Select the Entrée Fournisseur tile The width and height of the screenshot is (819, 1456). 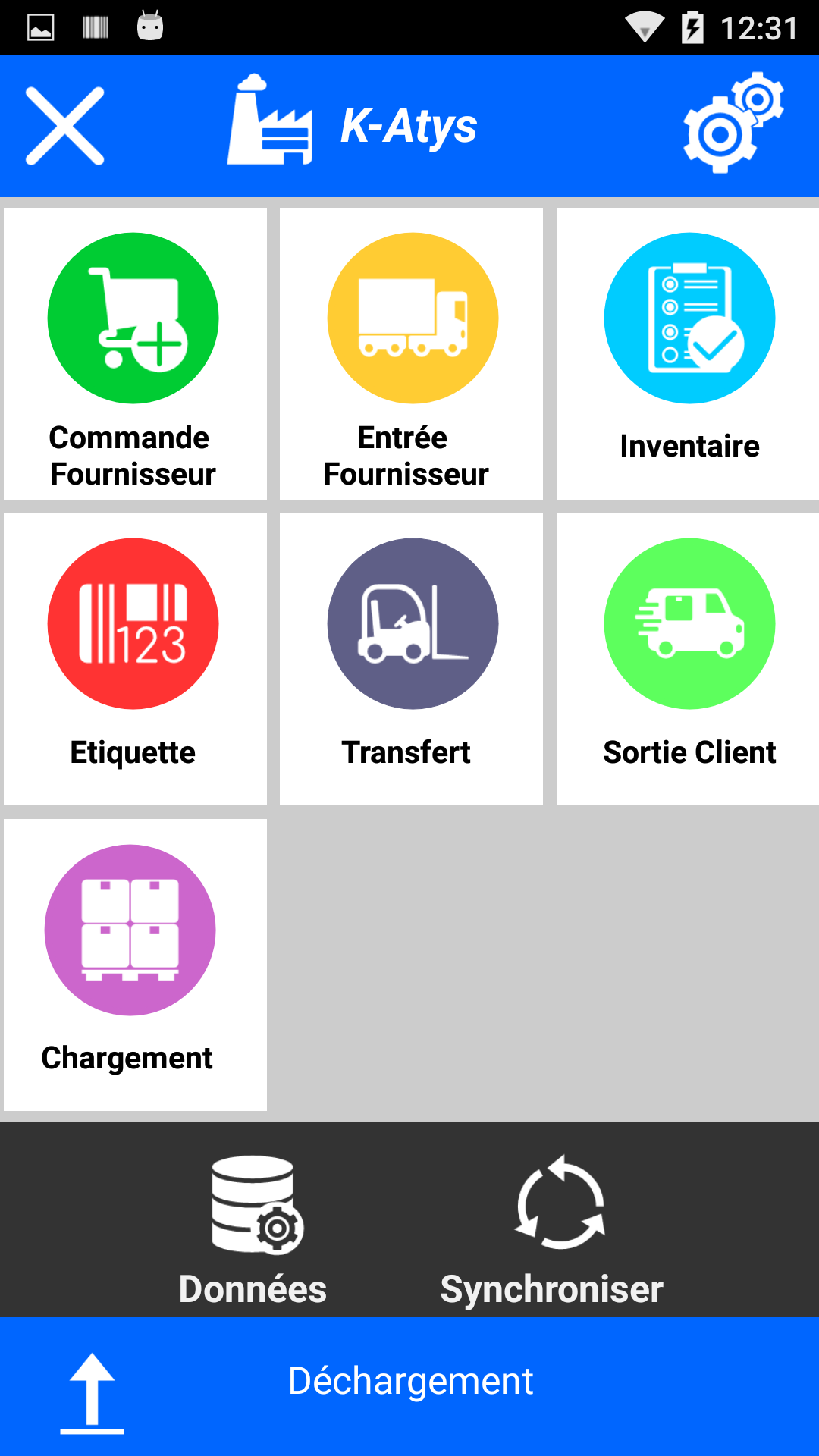(x=411, y=354)
